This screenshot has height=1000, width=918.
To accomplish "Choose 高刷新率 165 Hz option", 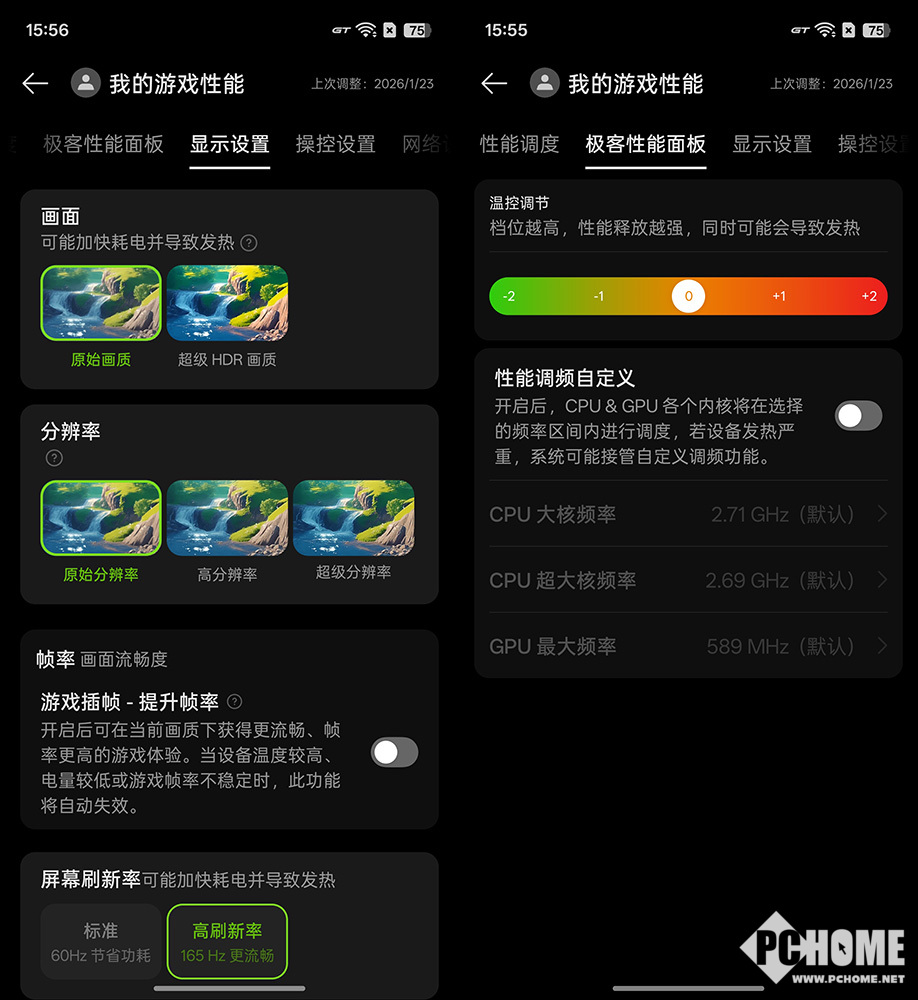I will [227, 941].
